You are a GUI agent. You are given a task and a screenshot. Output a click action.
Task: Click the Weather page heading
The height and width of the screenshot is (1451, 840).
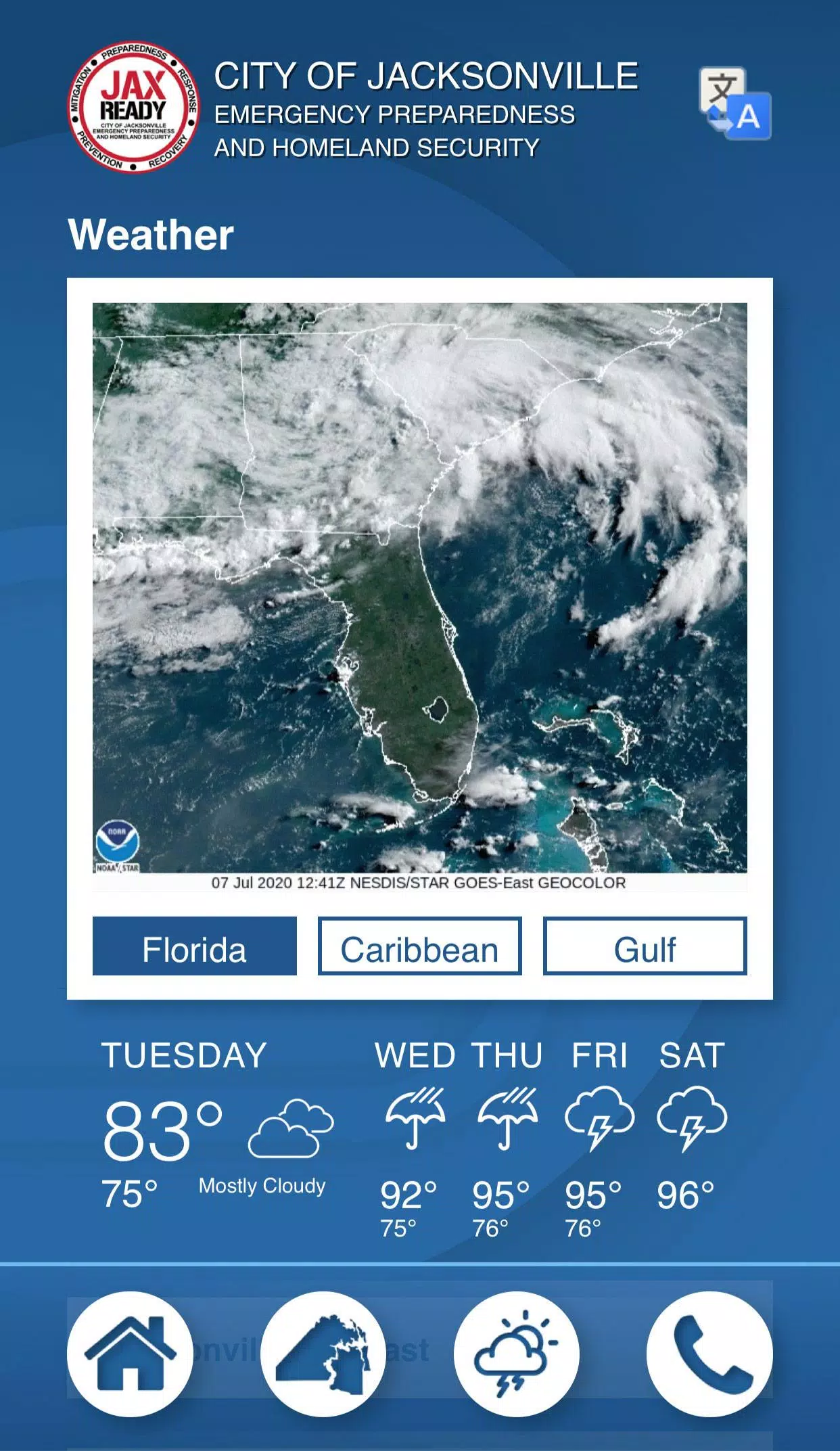tap(151, 233)
